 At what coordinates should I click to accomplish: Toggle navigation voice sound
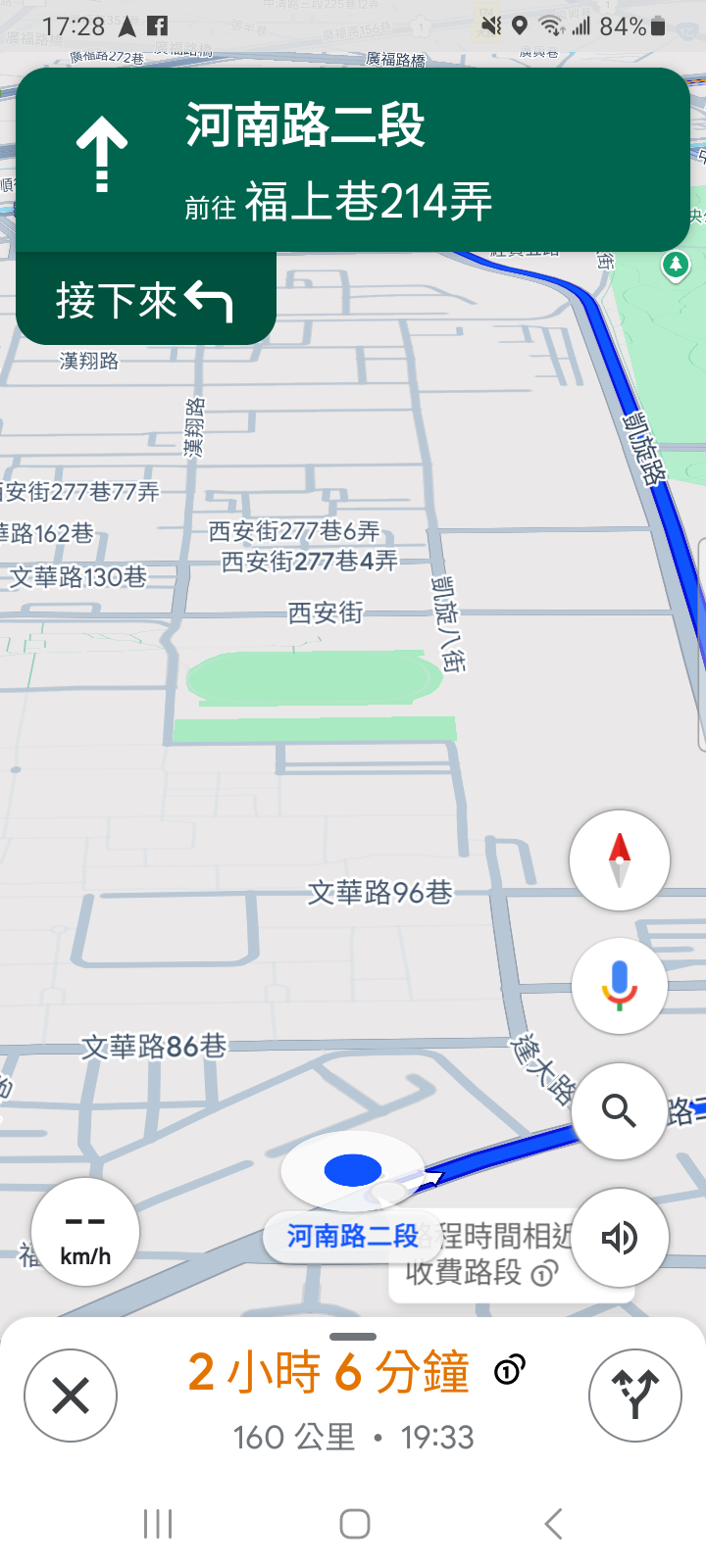pyautogui.click(x=620, y=1237)
